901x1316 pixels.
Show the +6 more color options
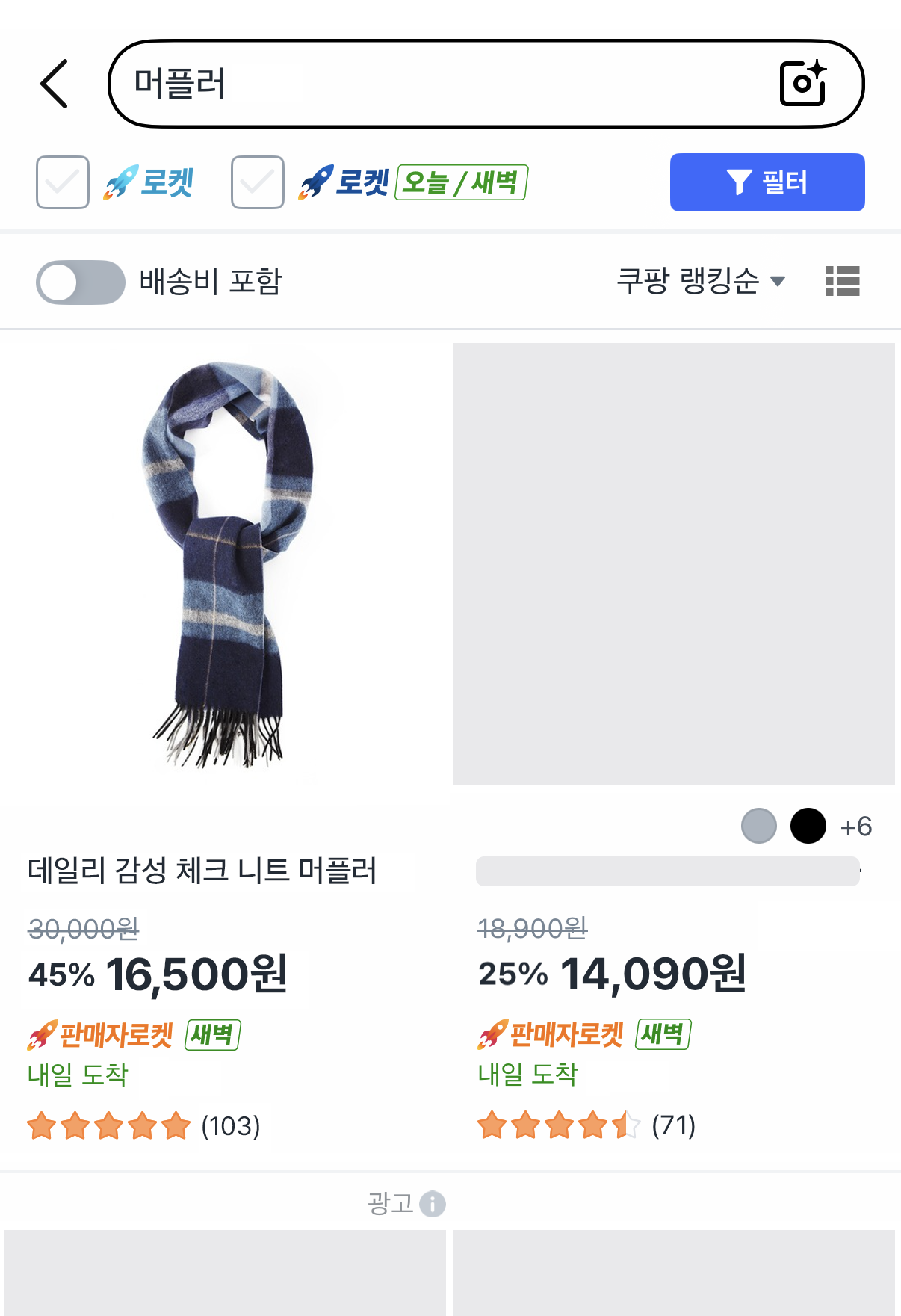pyautogui.click(x=856, y=827)
